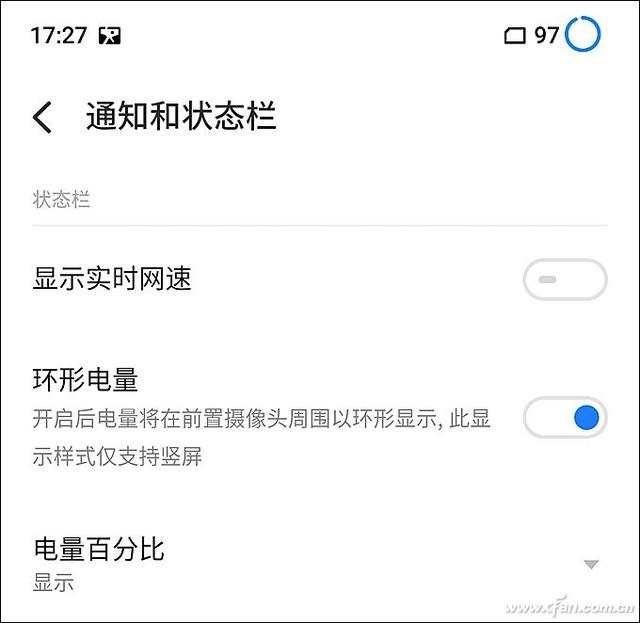
Task: Enable the 显示实时网速 switch
Action: [x=565, y=279]
